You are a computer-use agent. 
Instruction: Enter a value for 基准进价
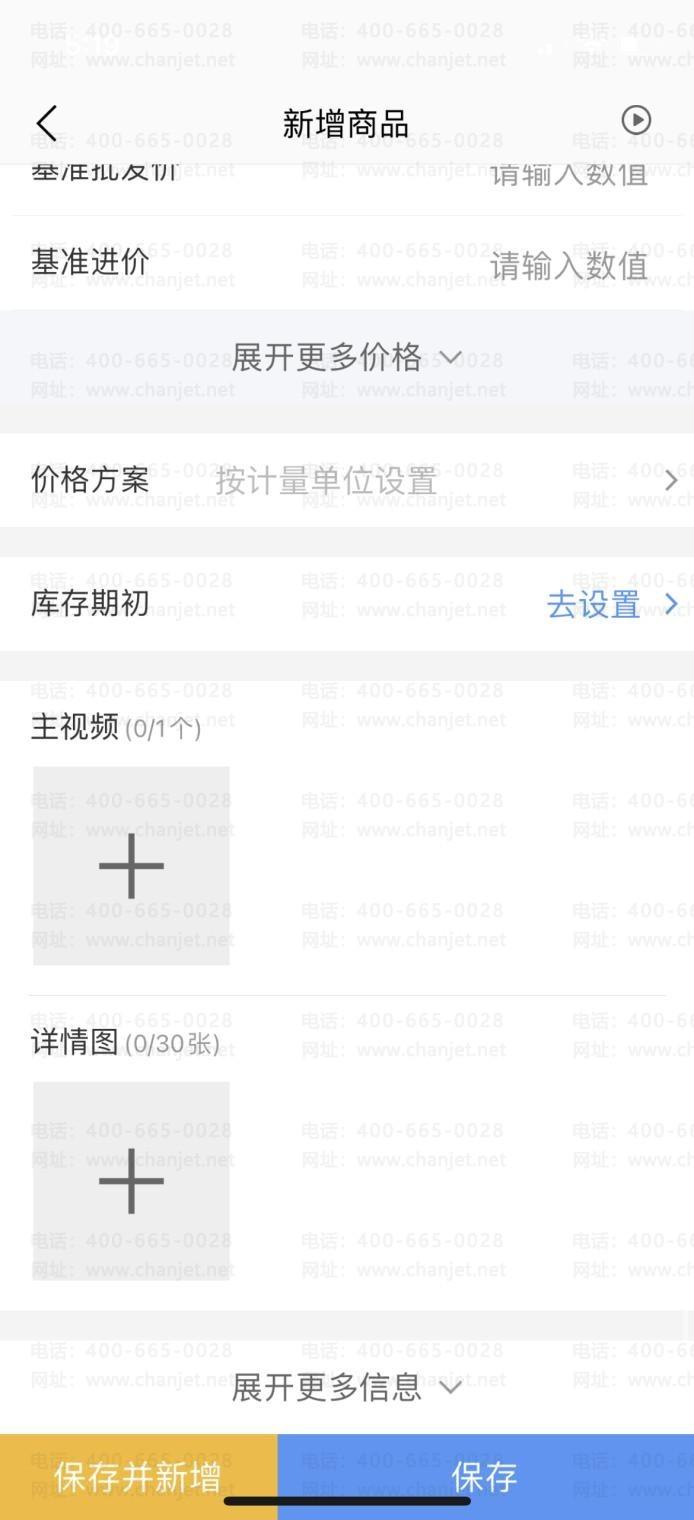pyautogui.click(x=568, y=265)
